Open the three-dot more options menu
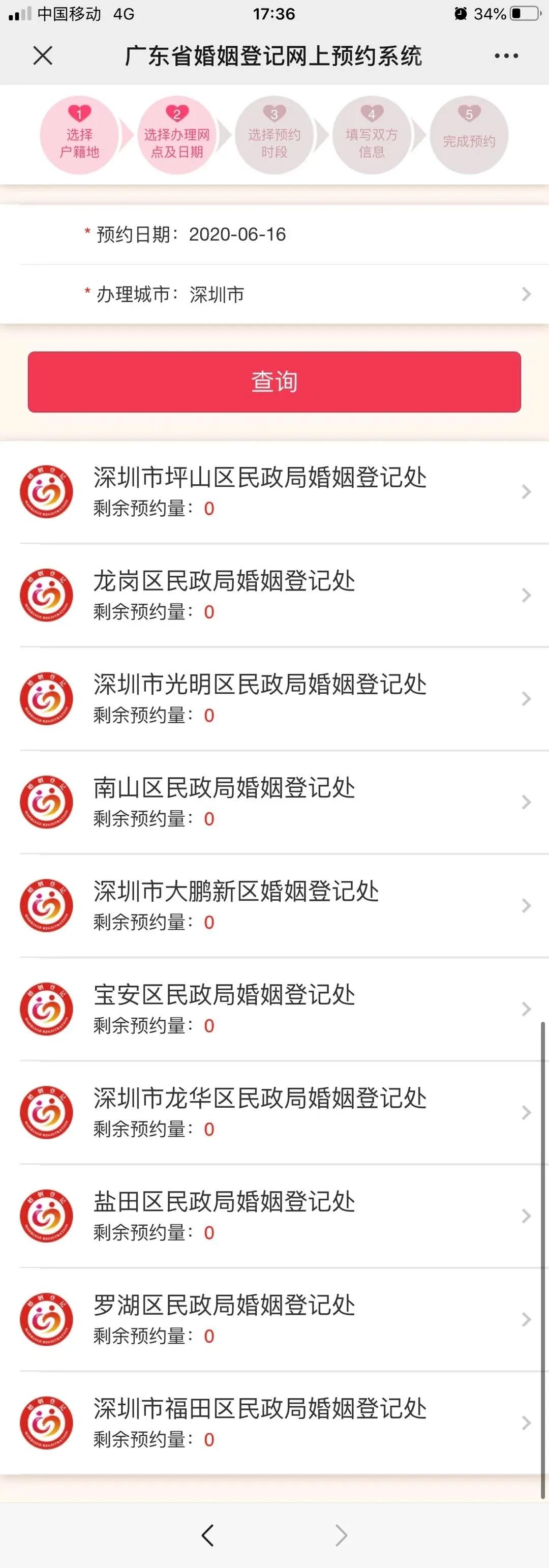This screenshot has height=1568, width=549. click(505, 55)
